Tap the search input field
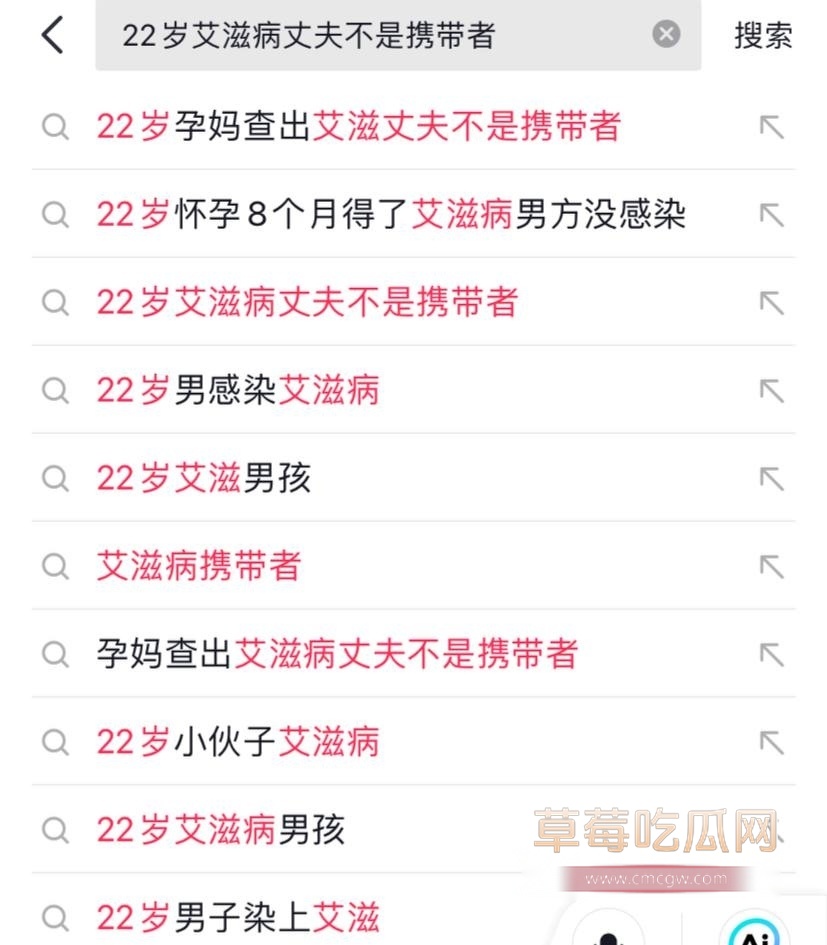The image size is (827, 945). (380, 35)
